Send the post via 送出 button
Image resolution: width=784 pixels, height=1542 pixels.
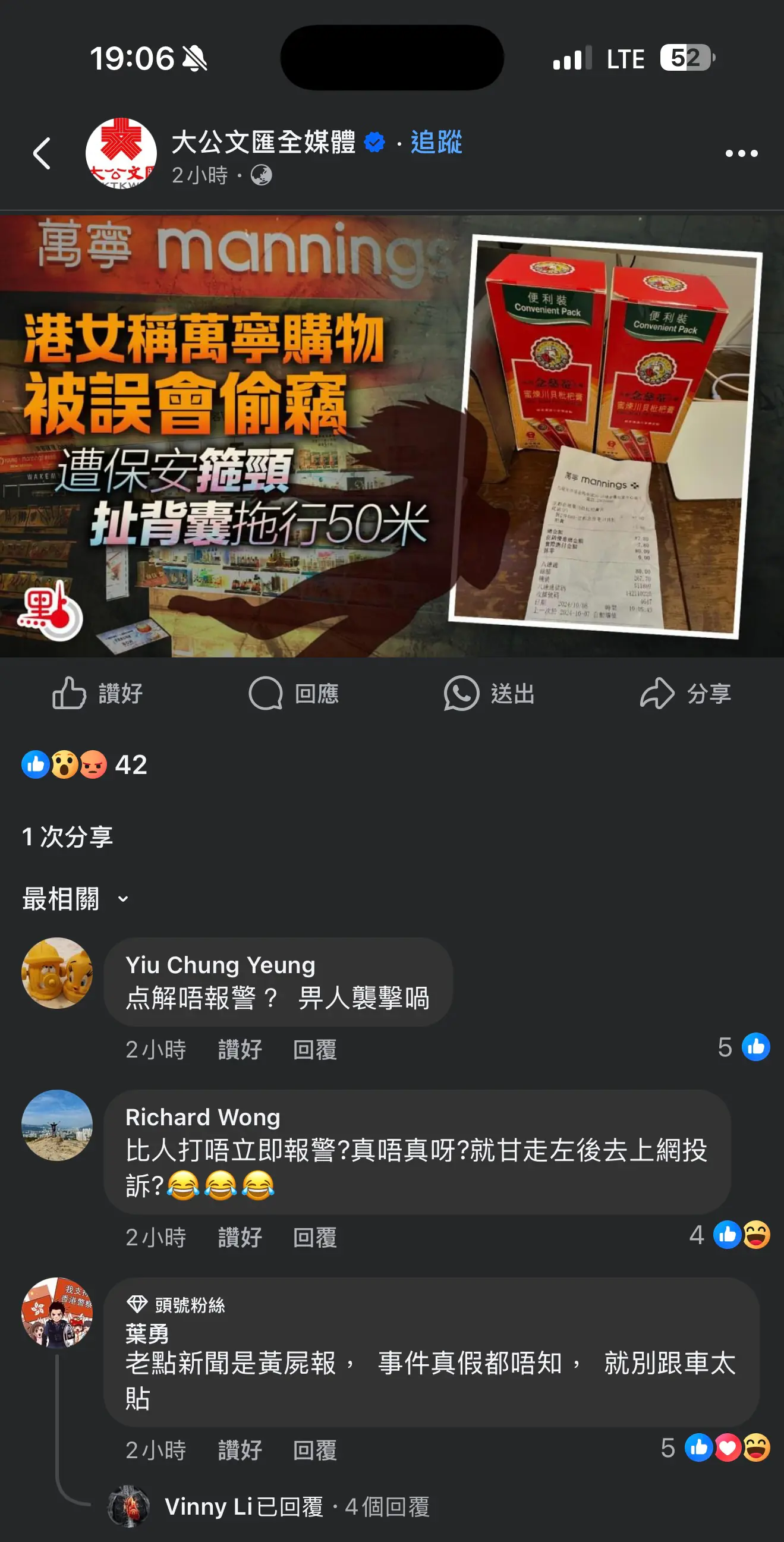[x=490, y=693]
